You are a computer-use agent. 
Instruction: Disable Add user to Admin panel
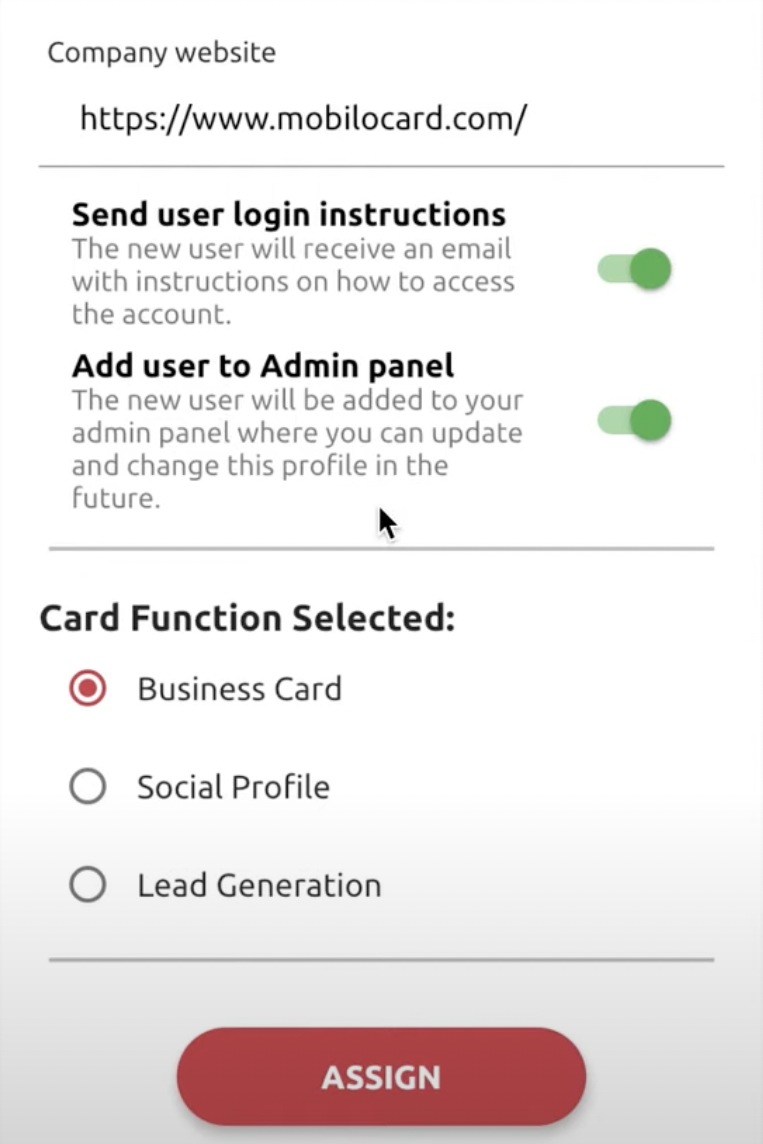pyautogui.click(x=635, y=420)
